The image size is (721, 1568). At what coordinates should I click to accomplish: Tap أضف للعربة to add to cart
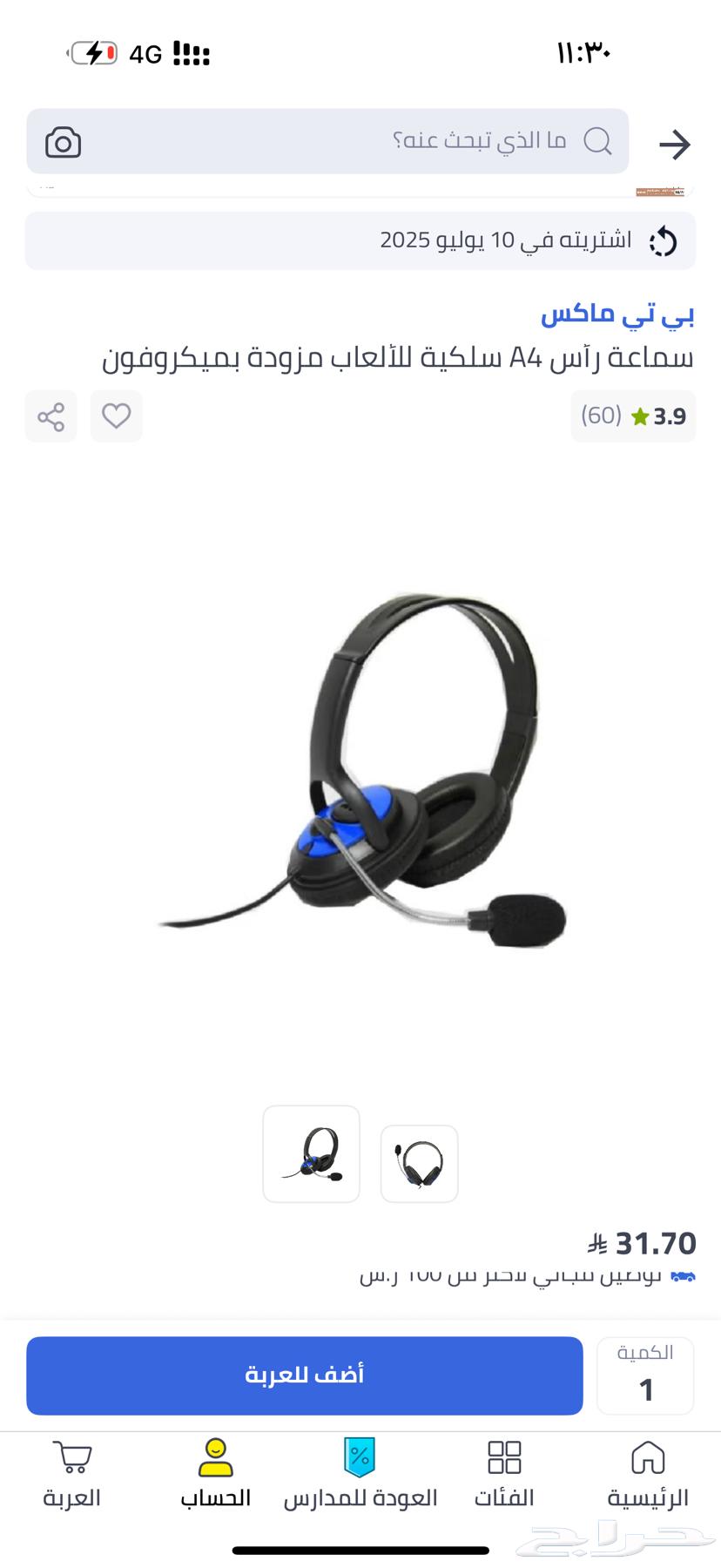pos(304,1375)
